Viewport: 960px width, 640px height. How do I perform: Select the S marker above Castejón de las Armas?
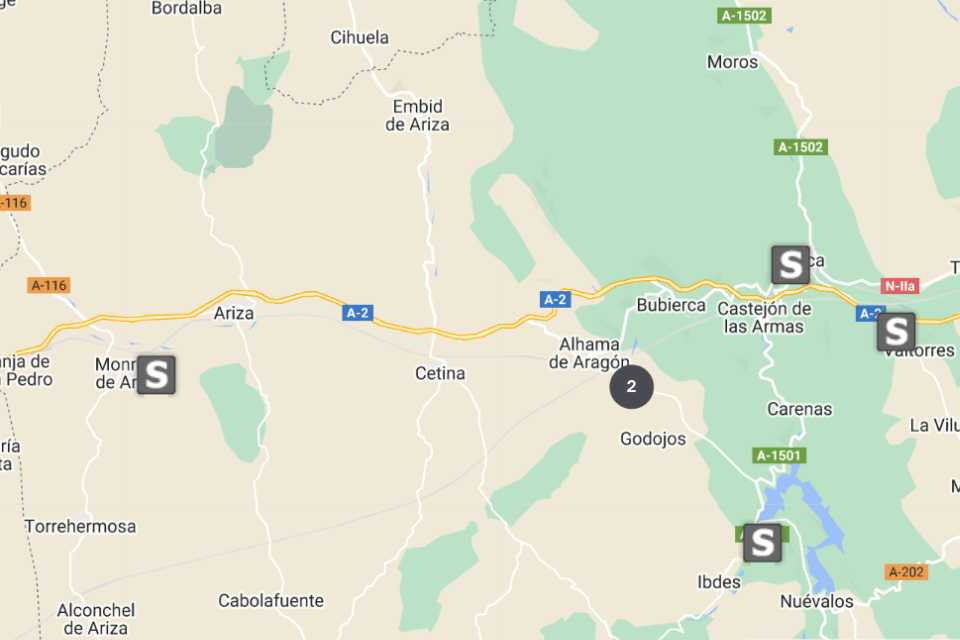pos(791,265)
